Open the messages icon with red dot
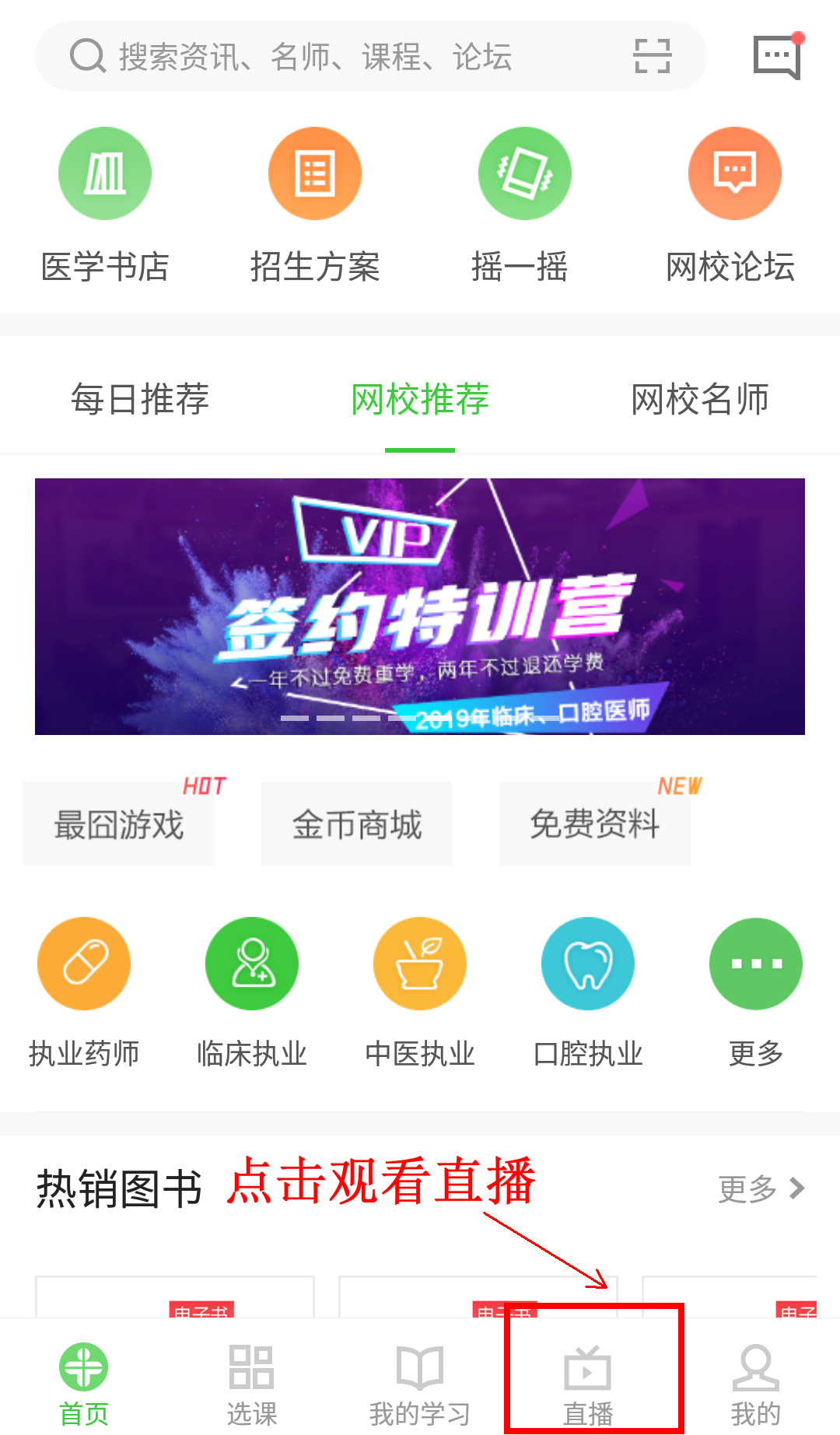This screenshot has height=1435, width=840. click(777, 57)
